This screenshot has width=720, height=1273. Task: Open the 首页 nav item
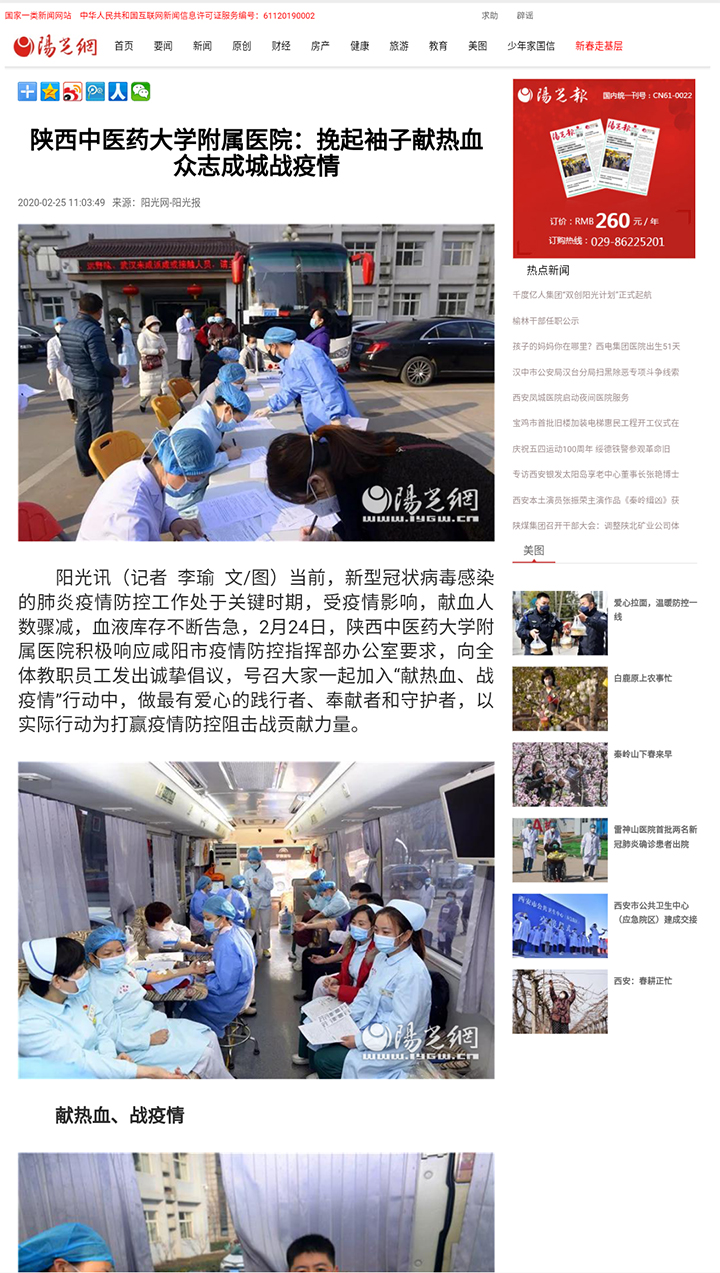[x=123, y=46]
